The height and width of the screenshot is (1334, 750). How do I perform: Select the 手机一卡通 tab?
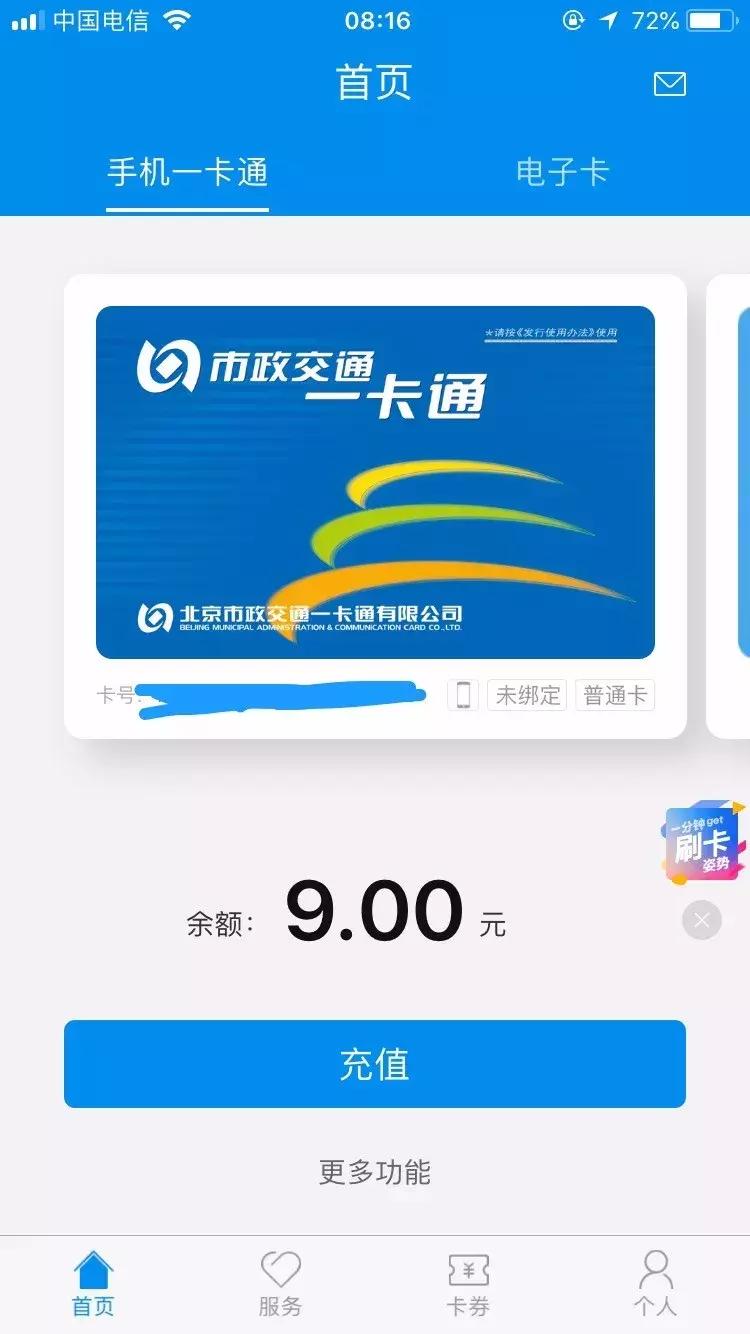pos(187,172)
